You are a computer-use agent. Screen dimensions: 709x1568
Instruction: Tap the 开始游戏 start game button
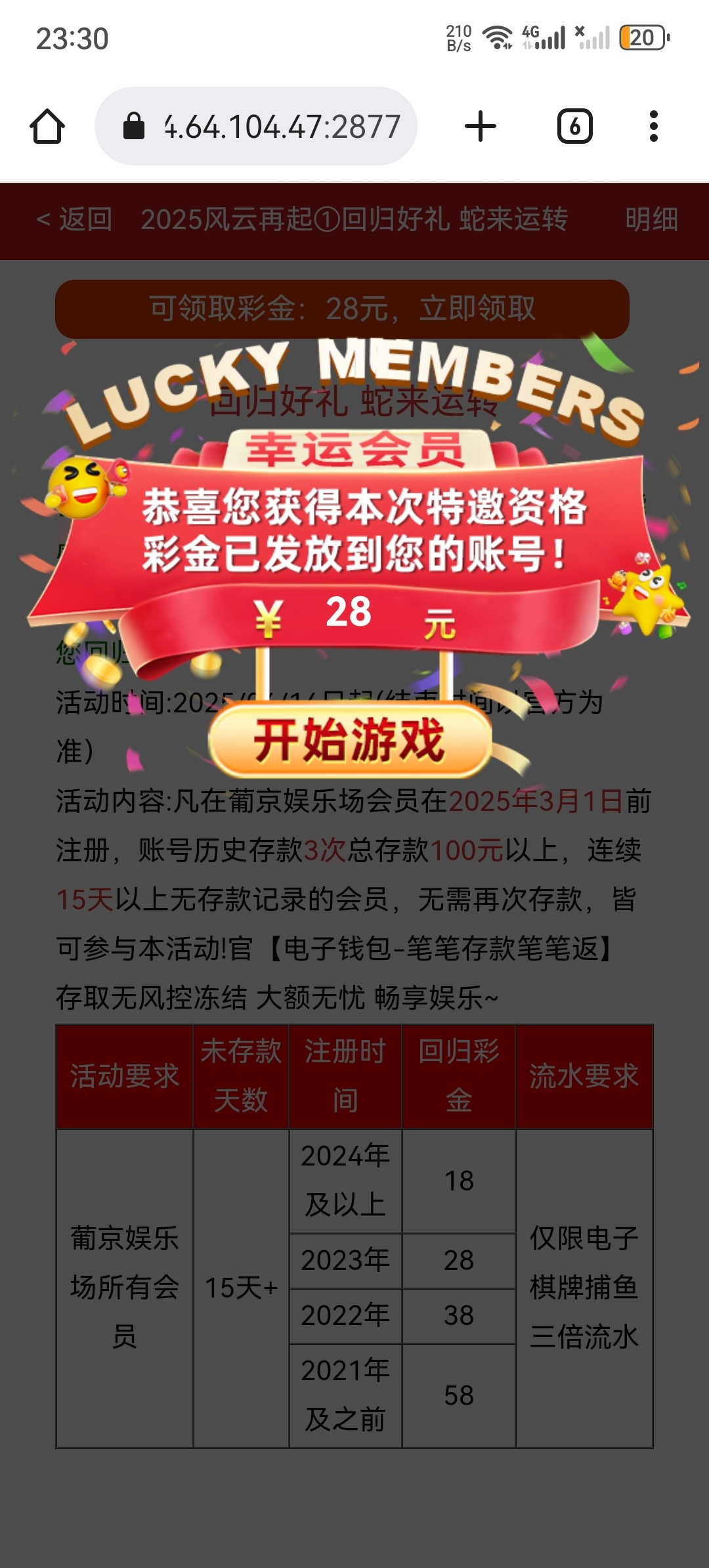pos(350,740)
